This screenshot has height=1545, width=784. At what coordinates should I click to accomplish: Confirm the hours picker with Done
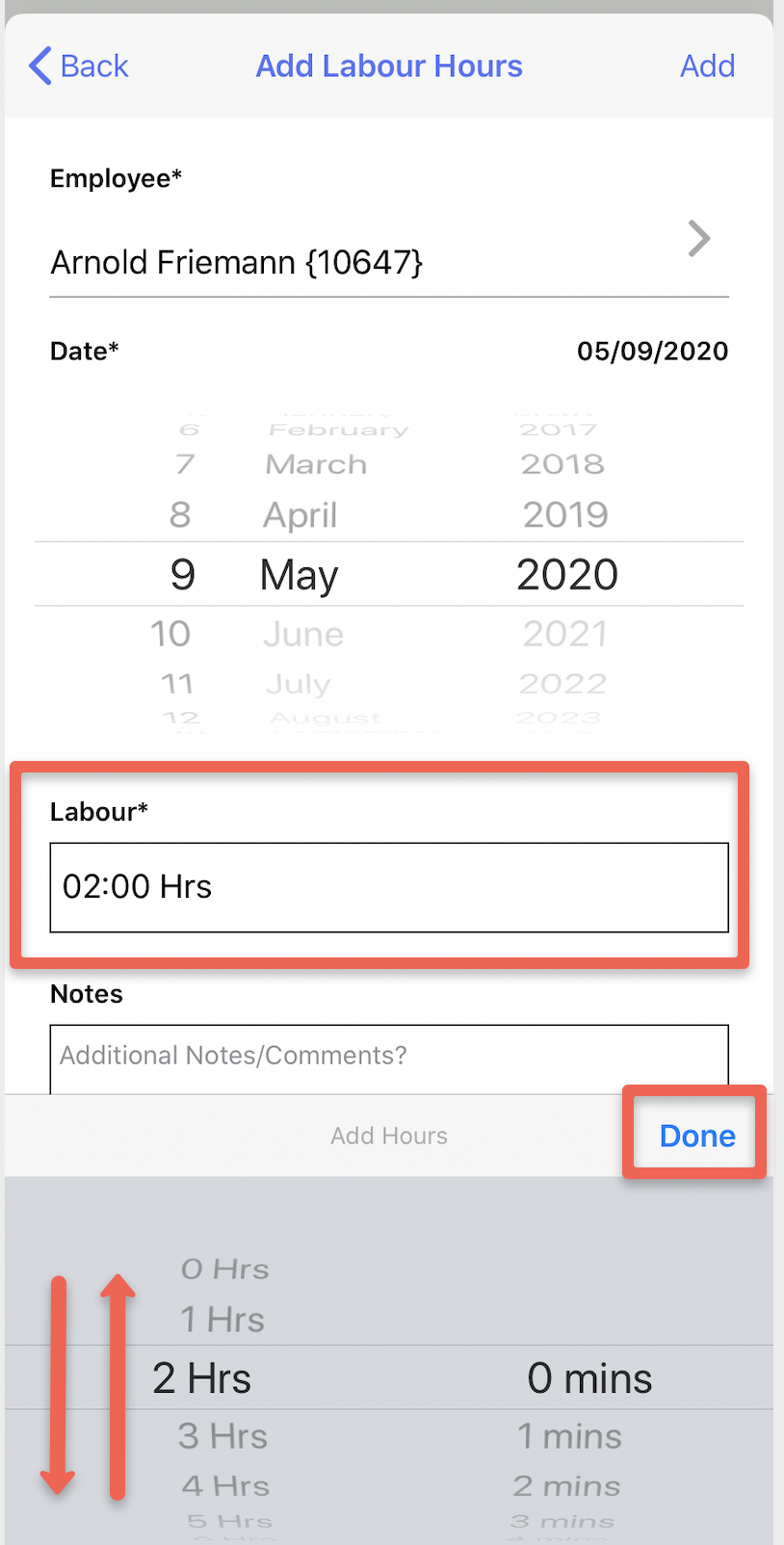[x=696, y=1136]
